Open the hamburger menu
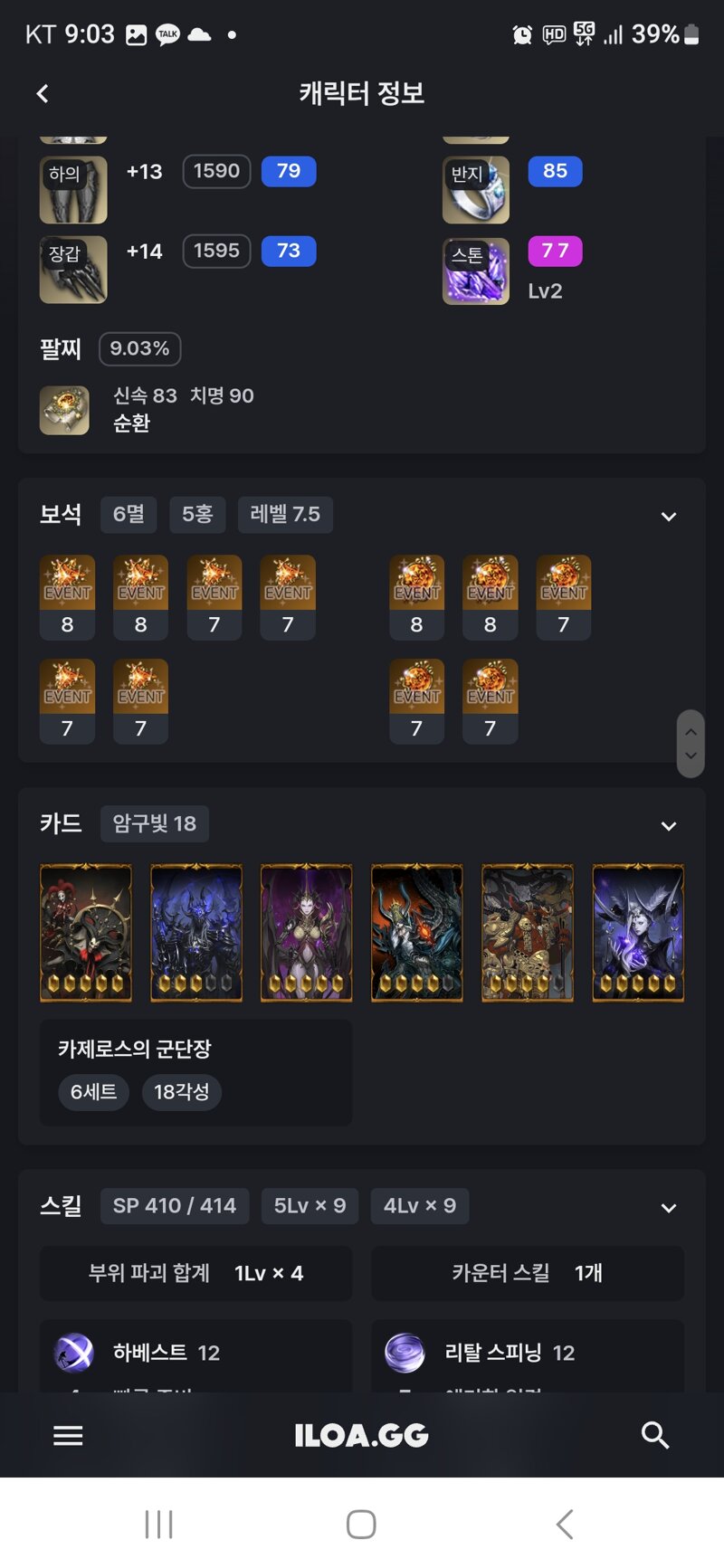The width and height of the screenshot is (724, 1568). pyautogui.click(x=68, y=1435)
